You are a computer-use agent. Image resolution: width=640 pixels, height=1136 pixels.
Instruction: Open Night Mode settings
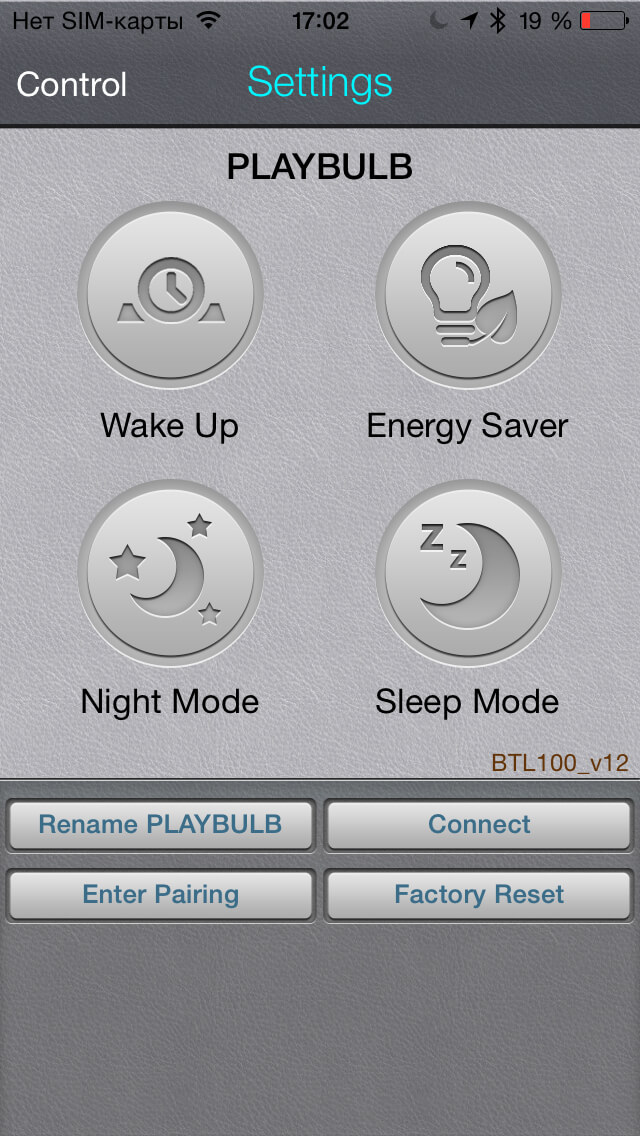pos(170,572)
